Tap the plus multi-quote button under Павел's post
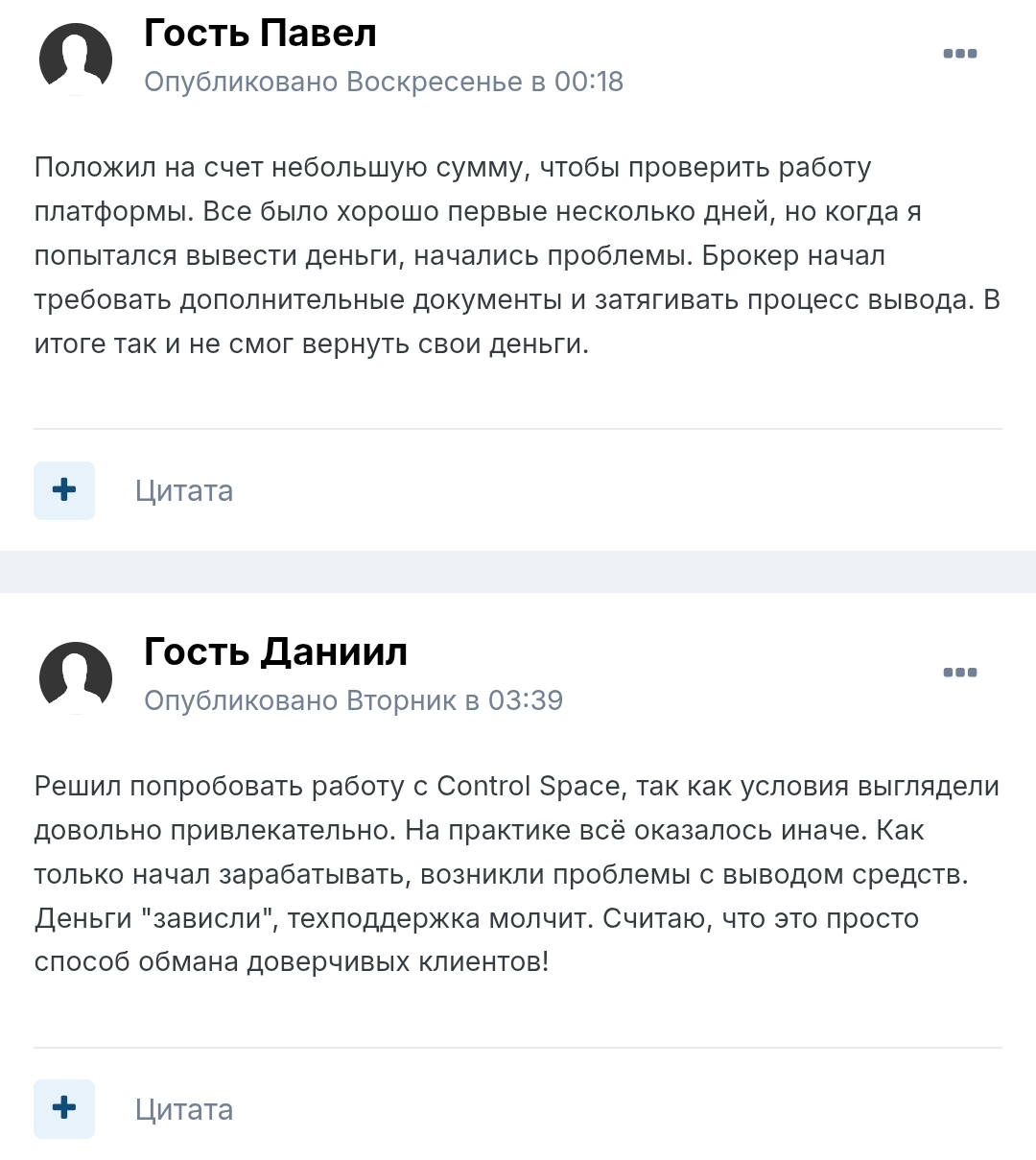1036x1160 pixels. (x=64, y=490)
